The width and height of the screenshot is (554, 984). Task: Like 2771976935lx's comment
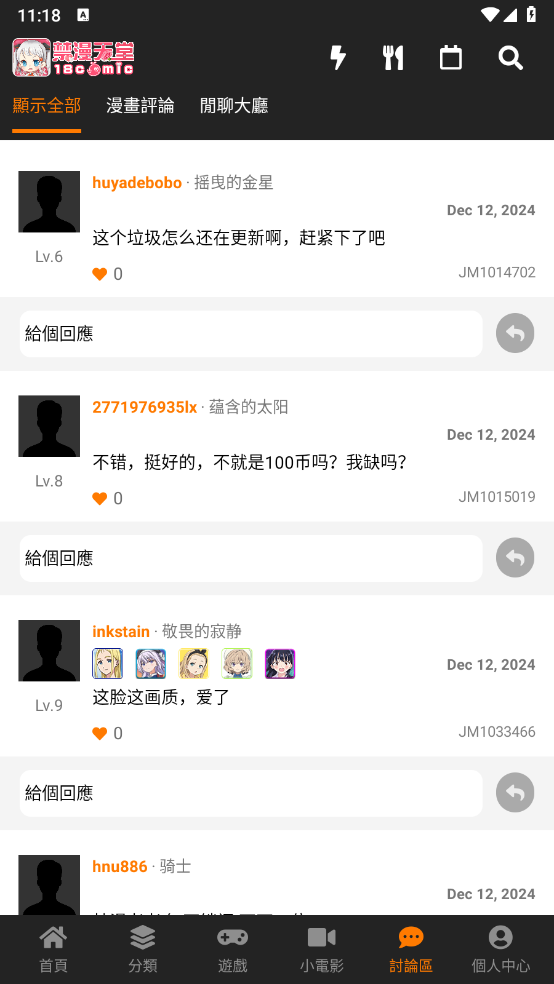point(100,498)
